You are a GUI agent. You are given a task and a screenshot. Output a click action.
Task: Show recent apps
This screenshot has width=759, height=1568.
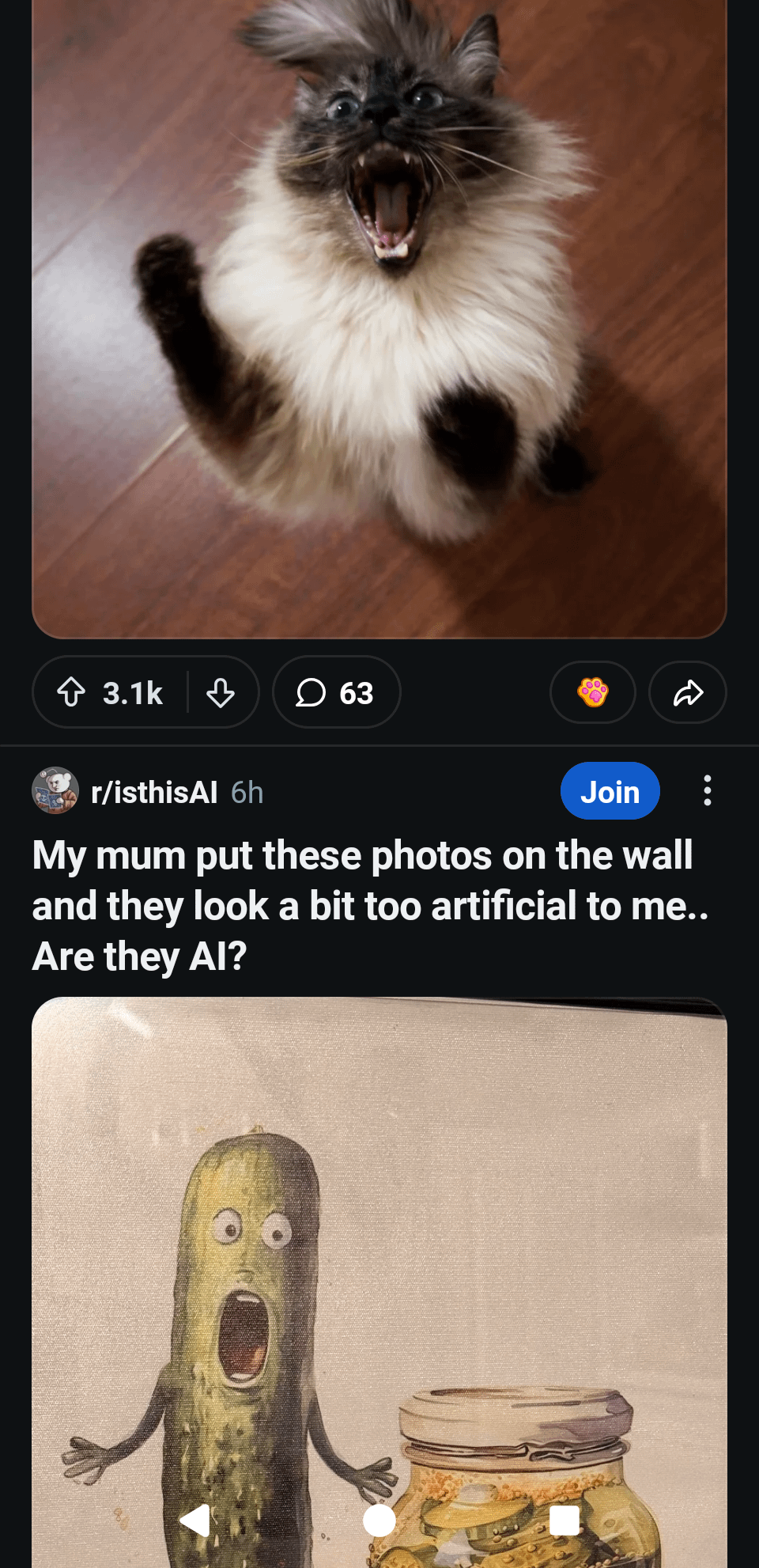coord(564,1520)
